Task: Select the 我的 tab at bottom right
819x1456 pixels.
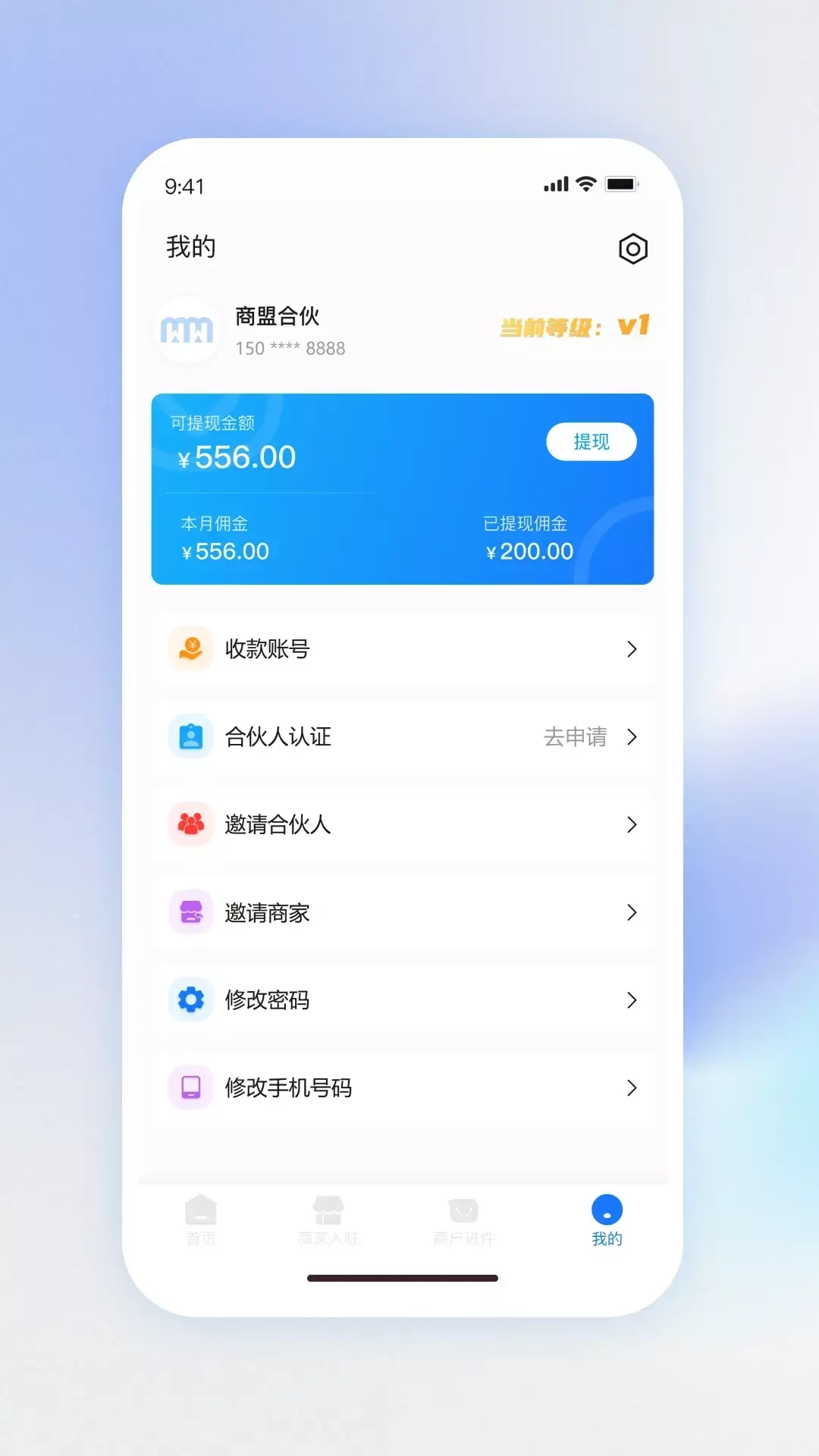Action: [x=606, y=1221]
